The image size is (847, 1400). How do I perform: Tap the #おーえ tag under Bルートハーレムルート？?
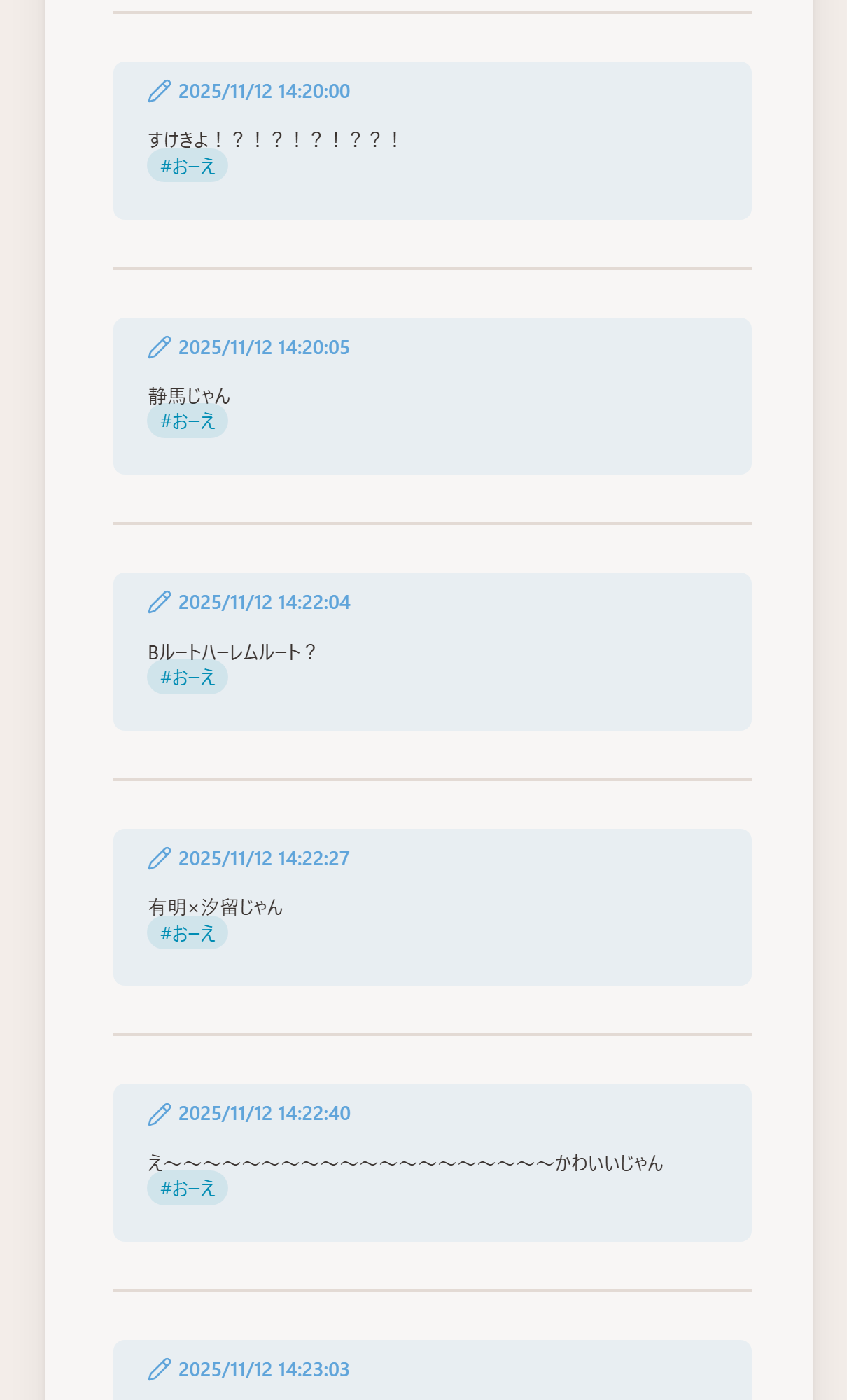(x=188, y=678)
